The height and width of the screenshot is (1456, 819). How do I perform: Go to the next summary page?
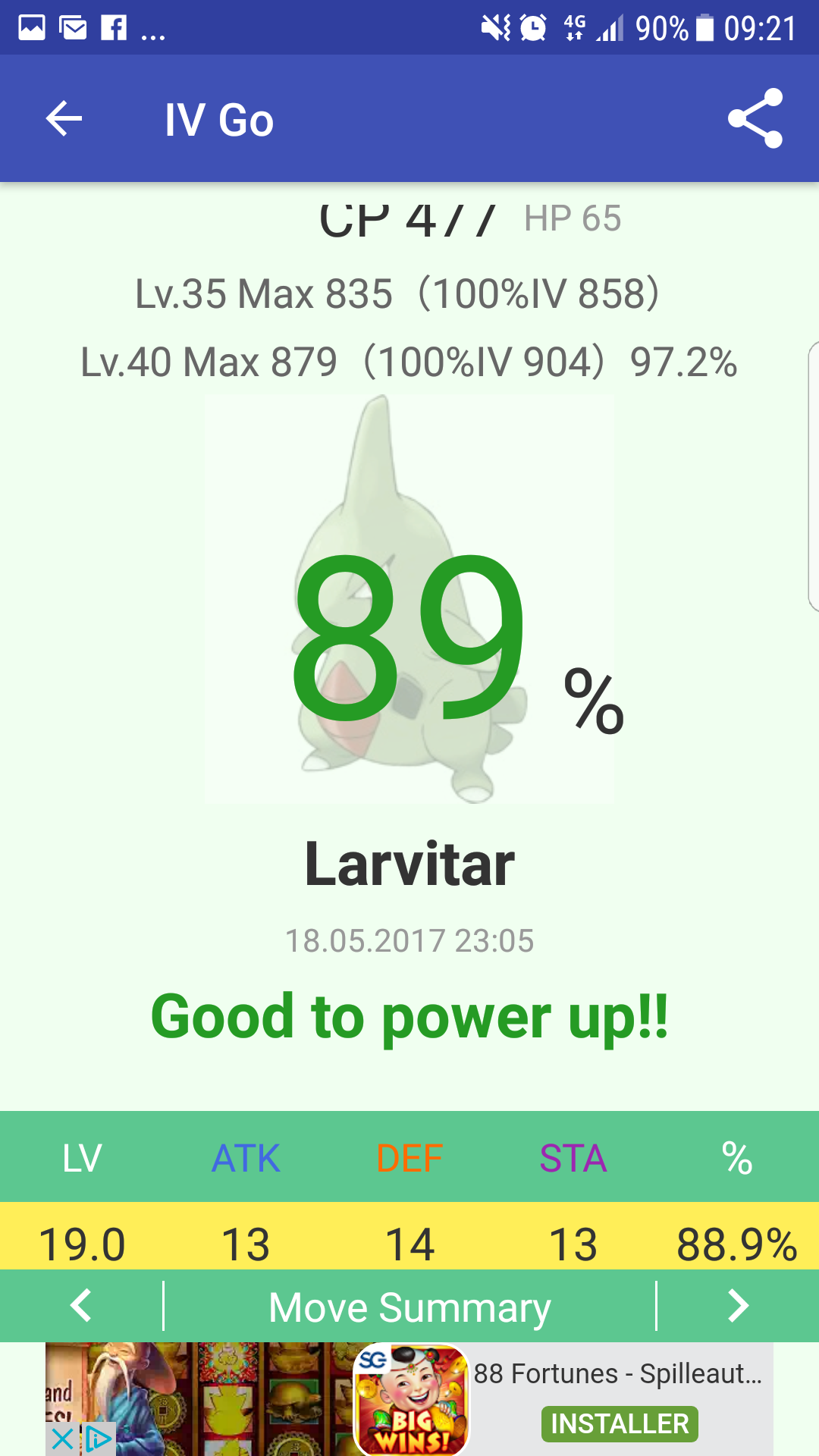point(737,1306)
